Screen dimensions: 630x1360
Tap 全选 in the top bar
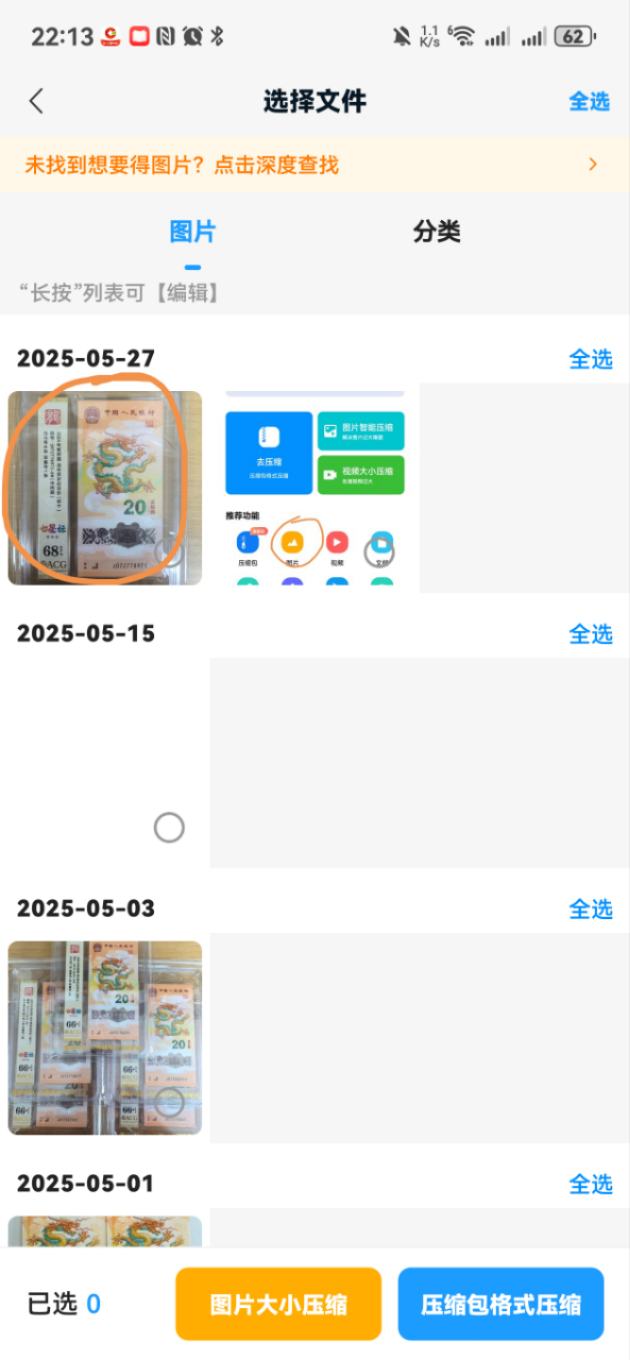point(588,101)
